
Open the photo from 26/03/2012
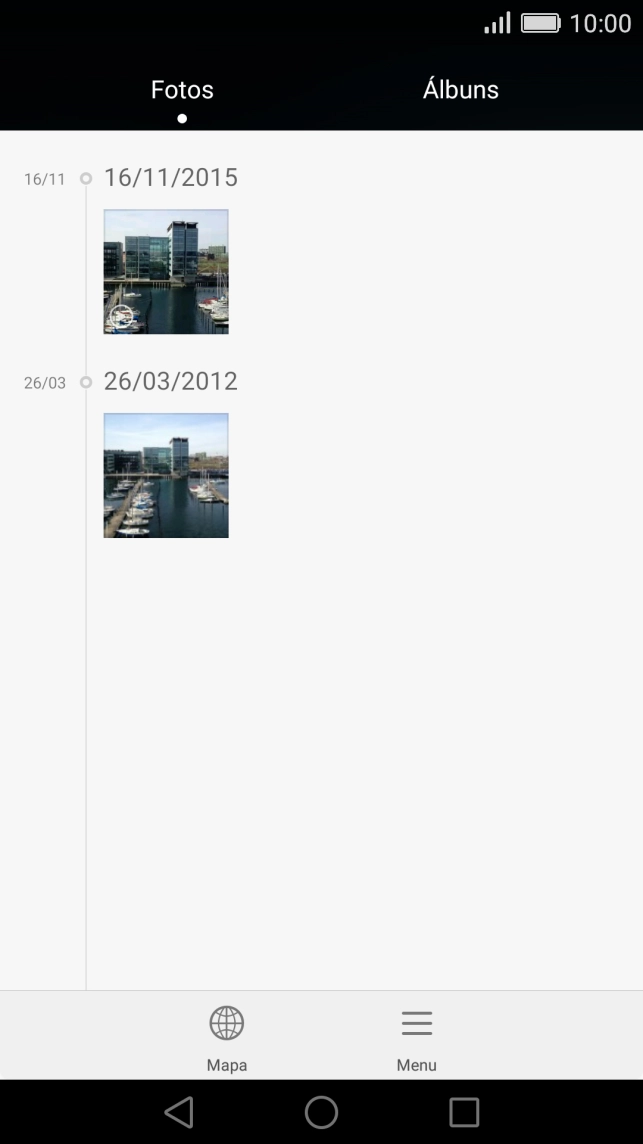click(x=166, y=475)
